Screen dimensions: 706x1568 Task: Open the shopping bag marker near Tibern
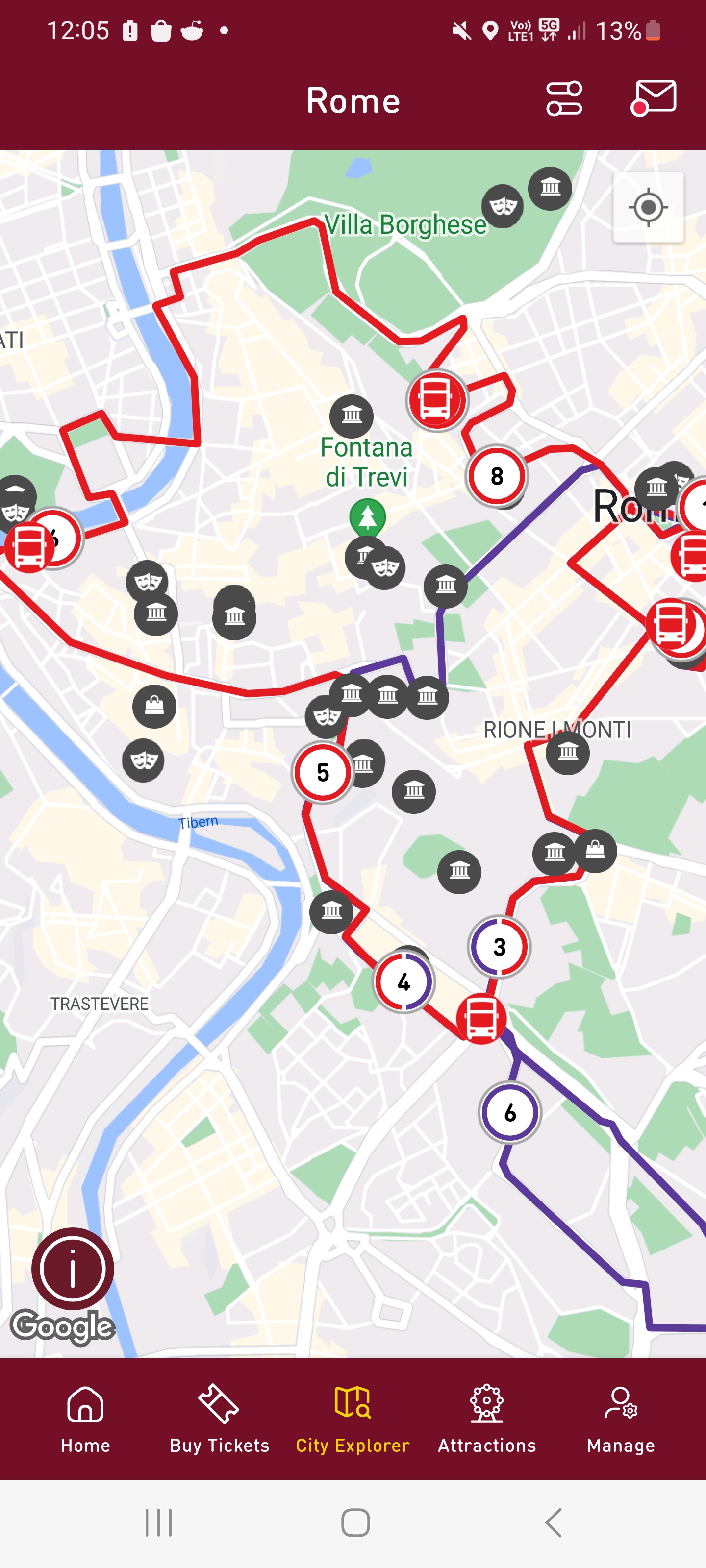pos(154,706)
